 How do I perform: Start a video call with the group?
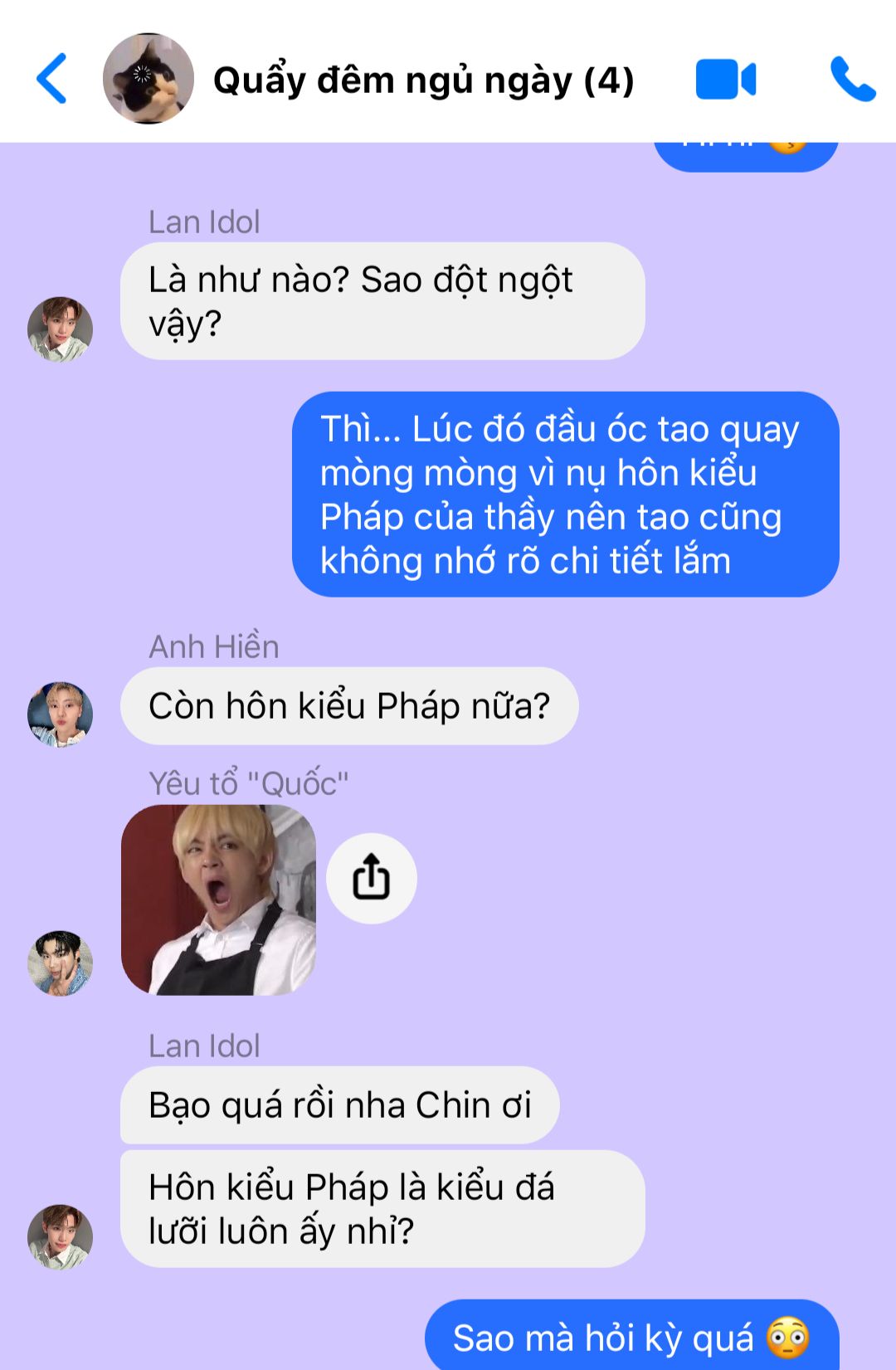(x=725, y=80)
